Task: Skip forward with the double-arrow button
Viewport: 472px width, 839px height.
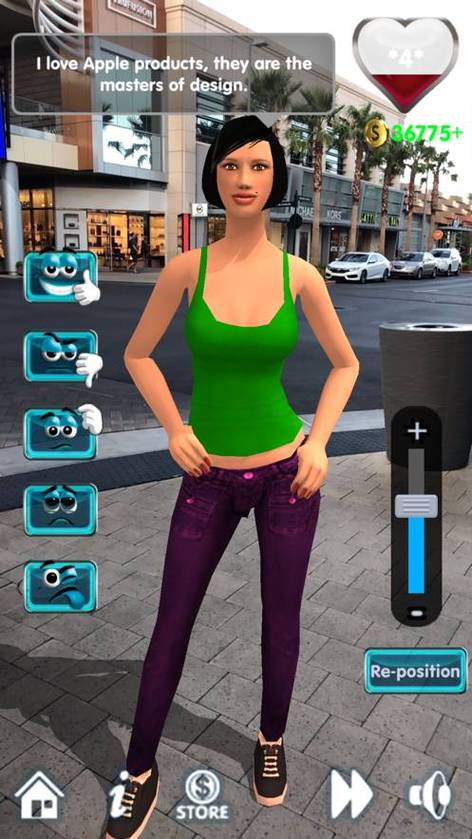Action: [x=351, y=794]
